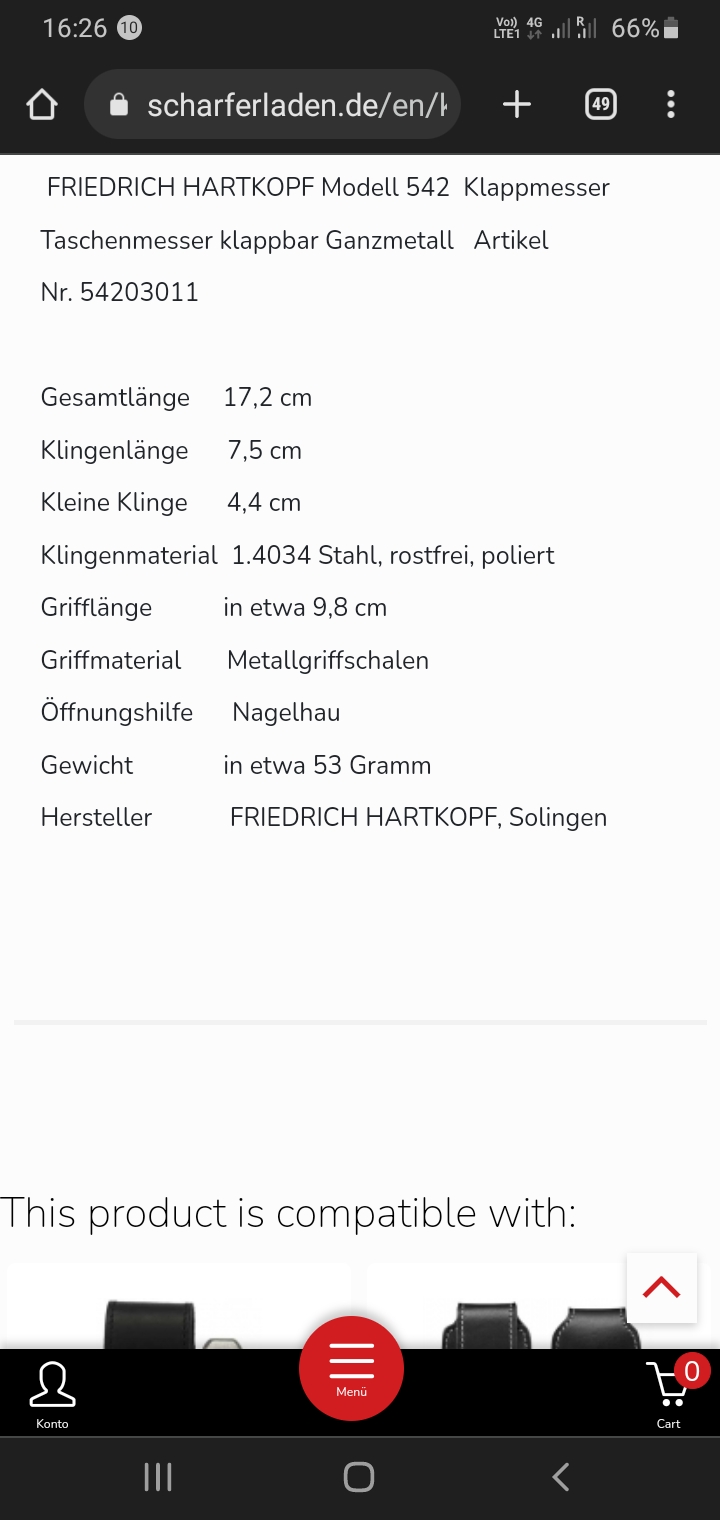
Task: Open a new browser tab
Action: pos(516,104)
